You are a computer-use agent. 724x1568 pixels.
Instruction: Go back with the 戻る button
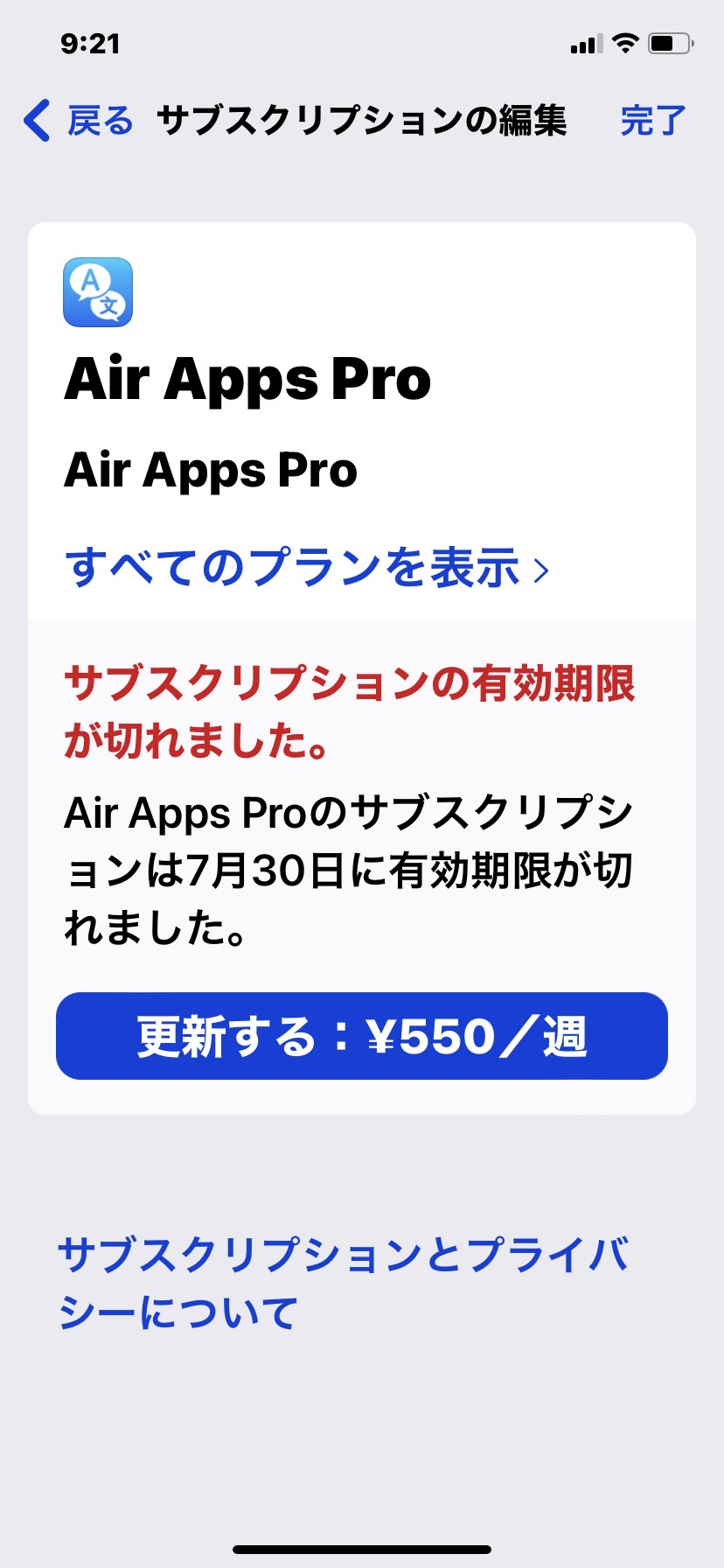pyautogui.click(x=79, y=121)
